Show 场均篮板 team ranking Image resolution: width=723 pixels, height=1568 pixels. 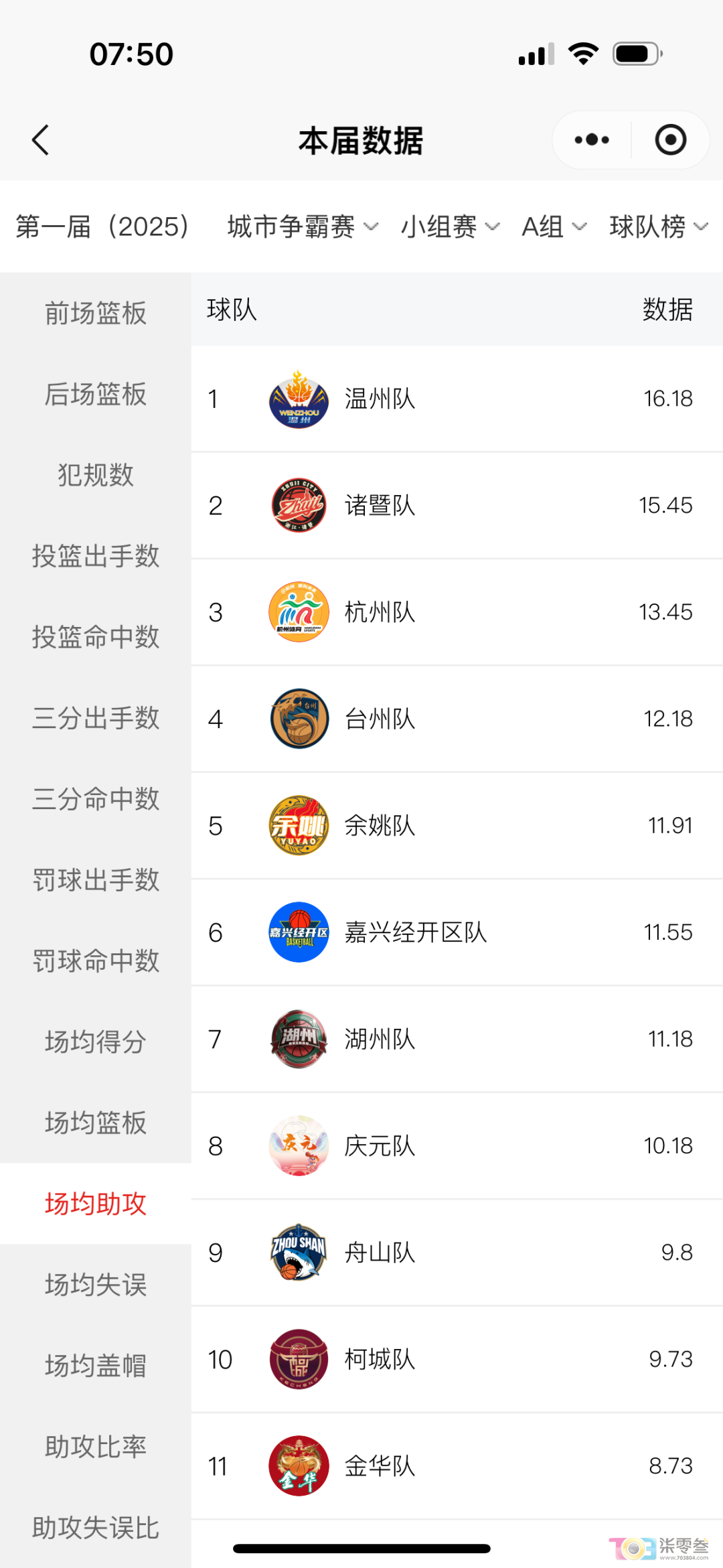pos(95,1123)
